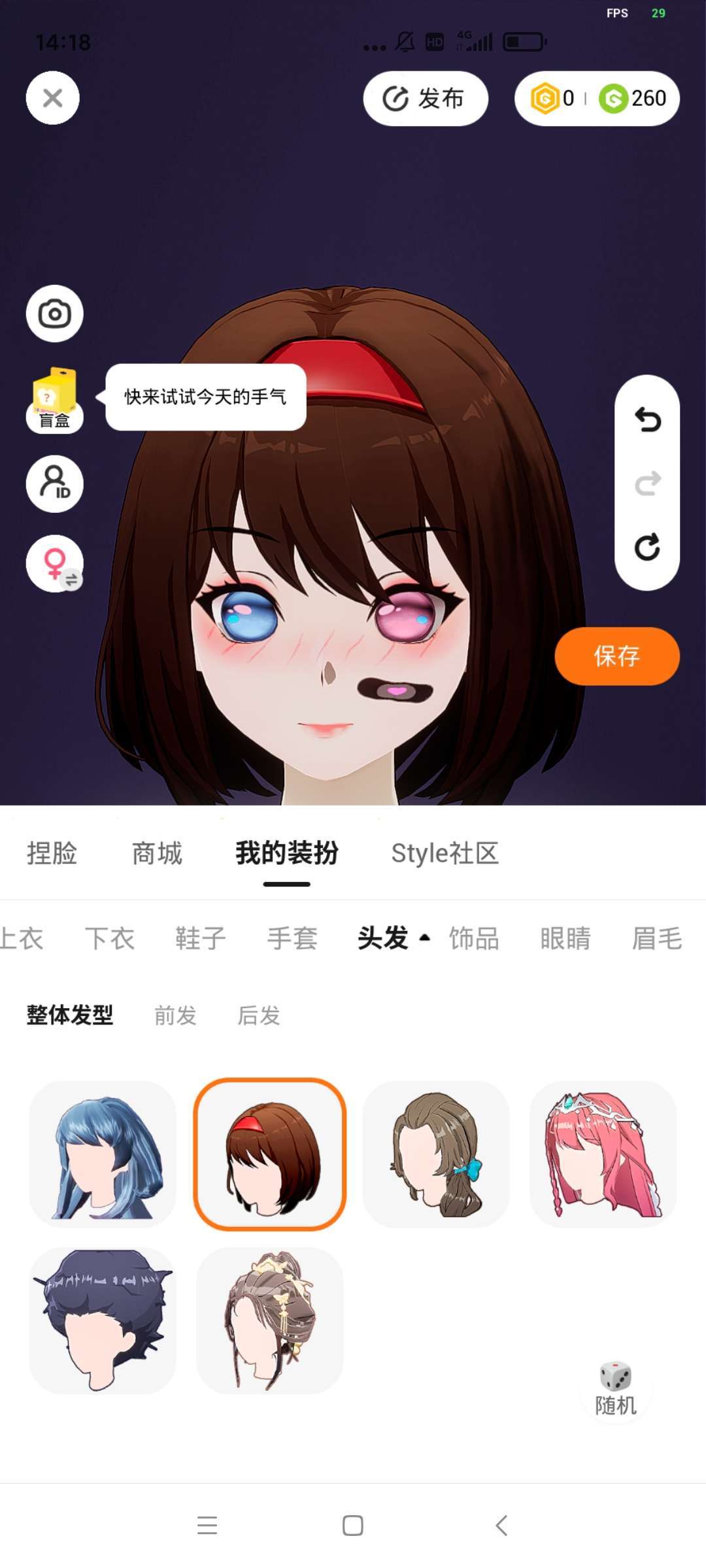Tap the 随机 random dice button
Image resolution: width=706 pixels, height=1568 pixels.
(x=615, y=1389)
